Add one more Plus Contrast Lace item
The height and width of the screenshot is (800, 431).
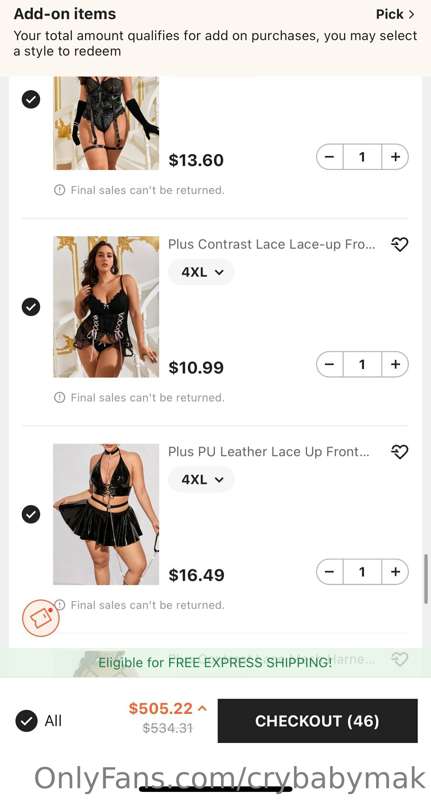coord(395,364)
